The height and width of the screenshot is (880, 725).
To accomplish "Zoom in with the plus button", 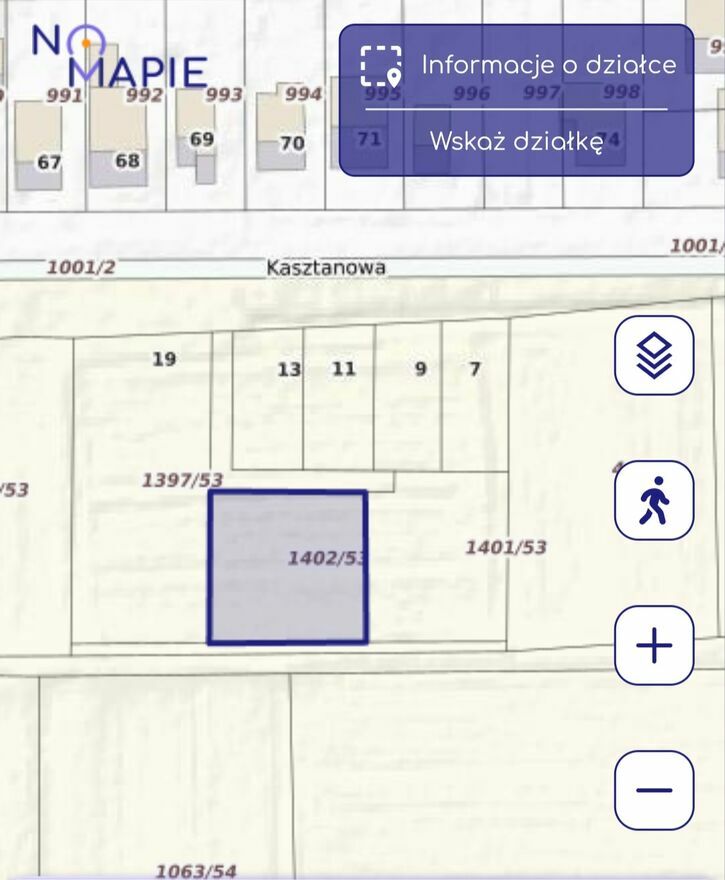I will (654, 646).
